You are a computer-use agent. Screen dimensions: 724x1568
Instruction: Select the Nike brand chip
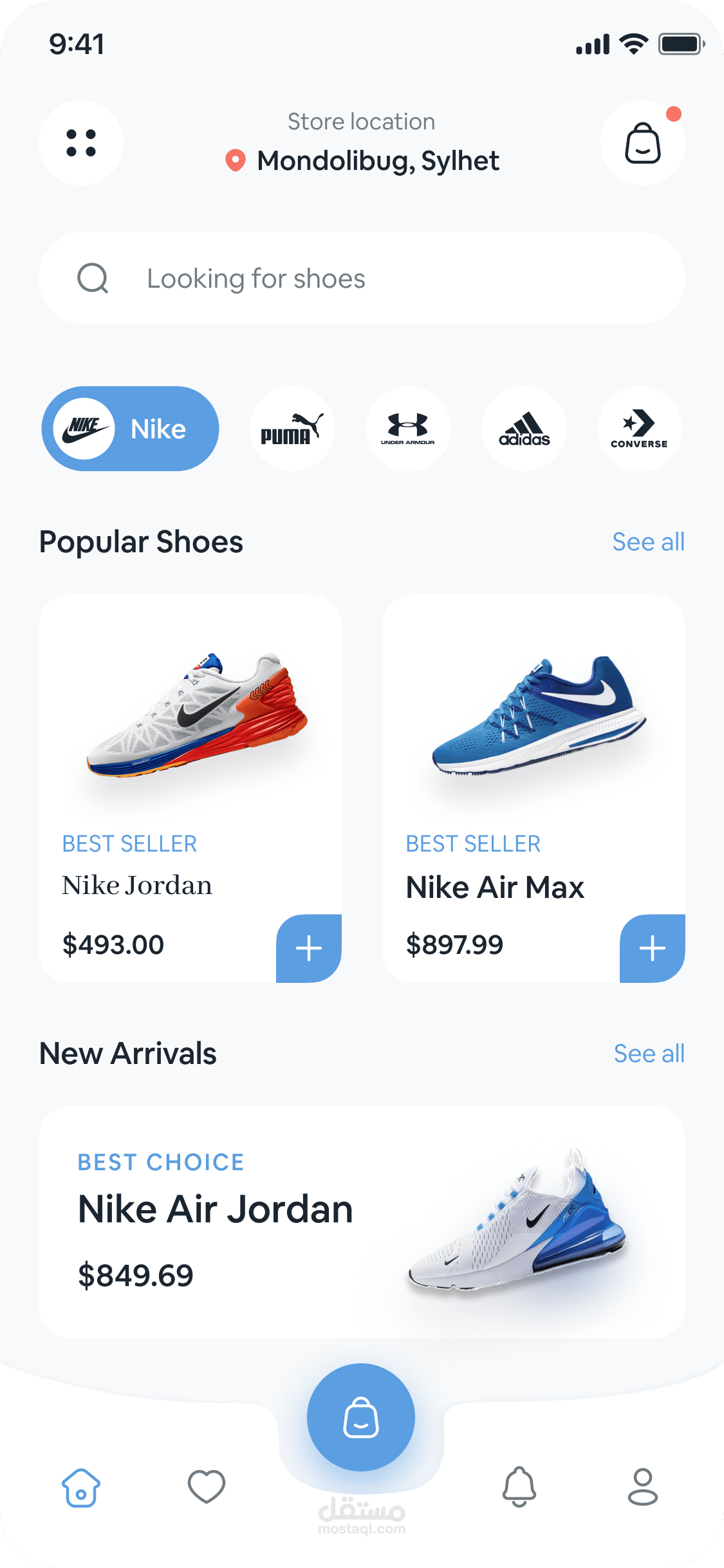point(131,429)
